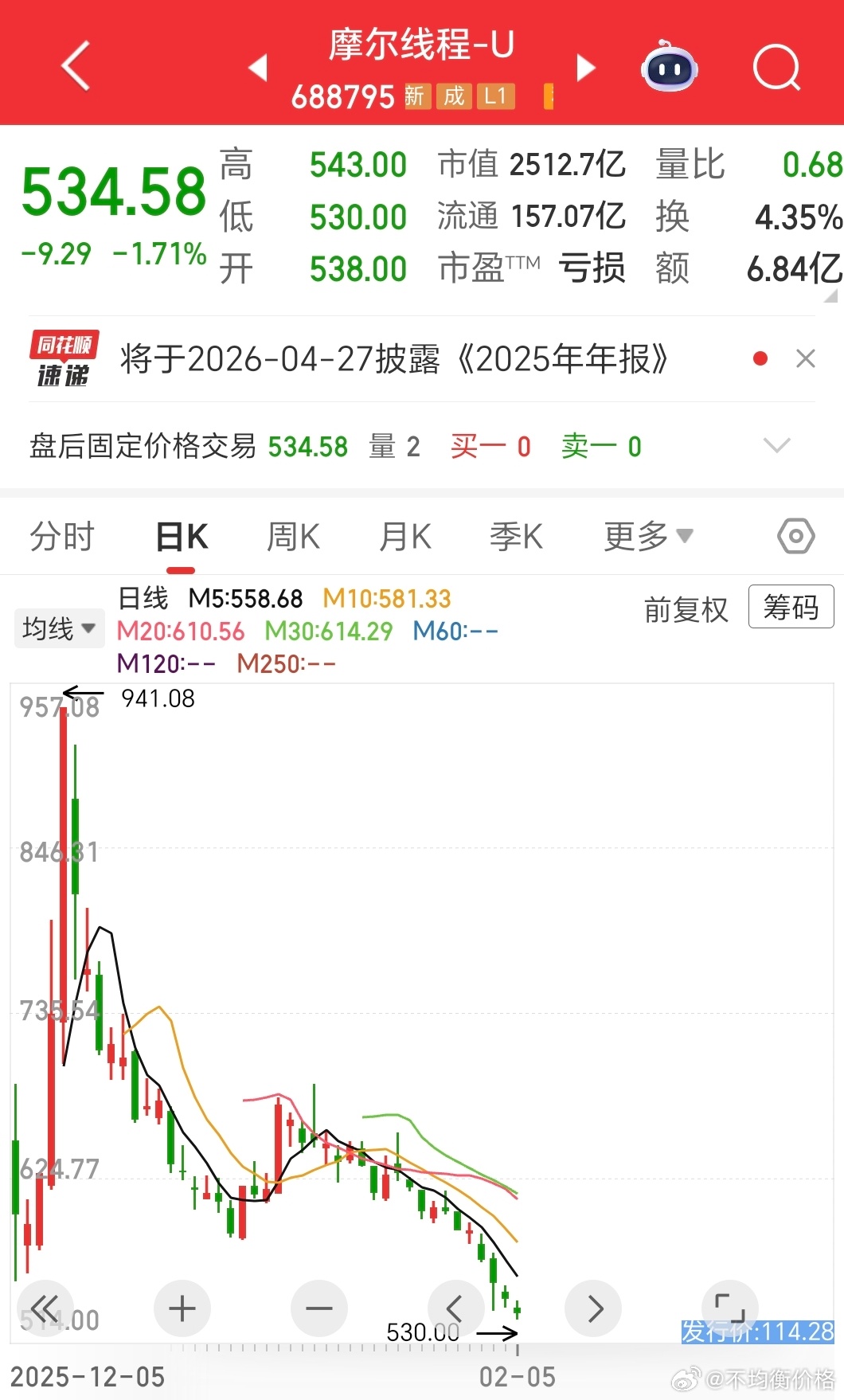Switch to 前复权 adjustment mode
844x1400 pixels.
click(686, 609)
